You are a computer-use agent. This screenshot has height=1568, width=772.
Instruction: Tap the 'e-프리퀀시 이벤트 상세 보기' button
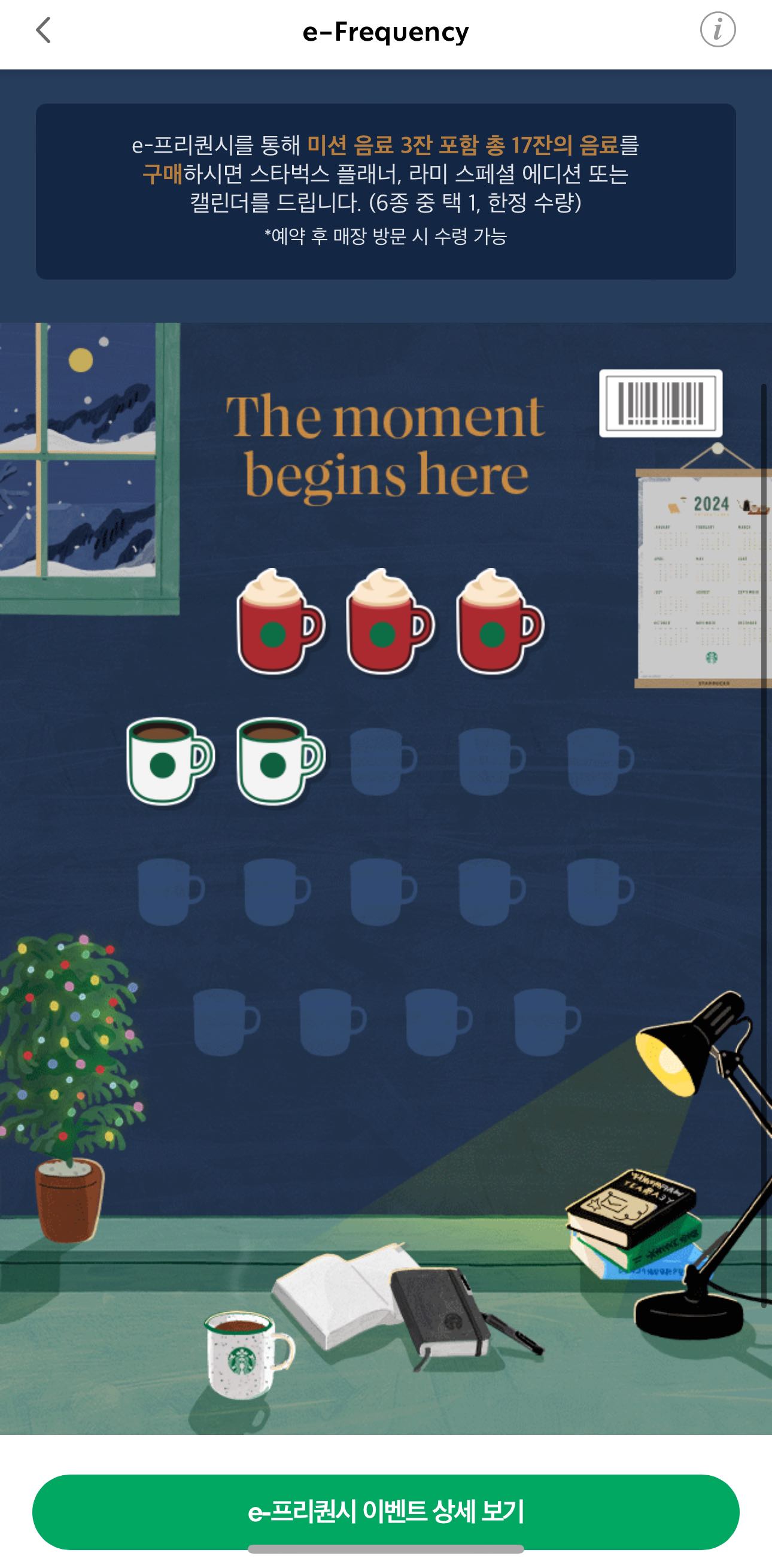click(x=385, y=1511)
